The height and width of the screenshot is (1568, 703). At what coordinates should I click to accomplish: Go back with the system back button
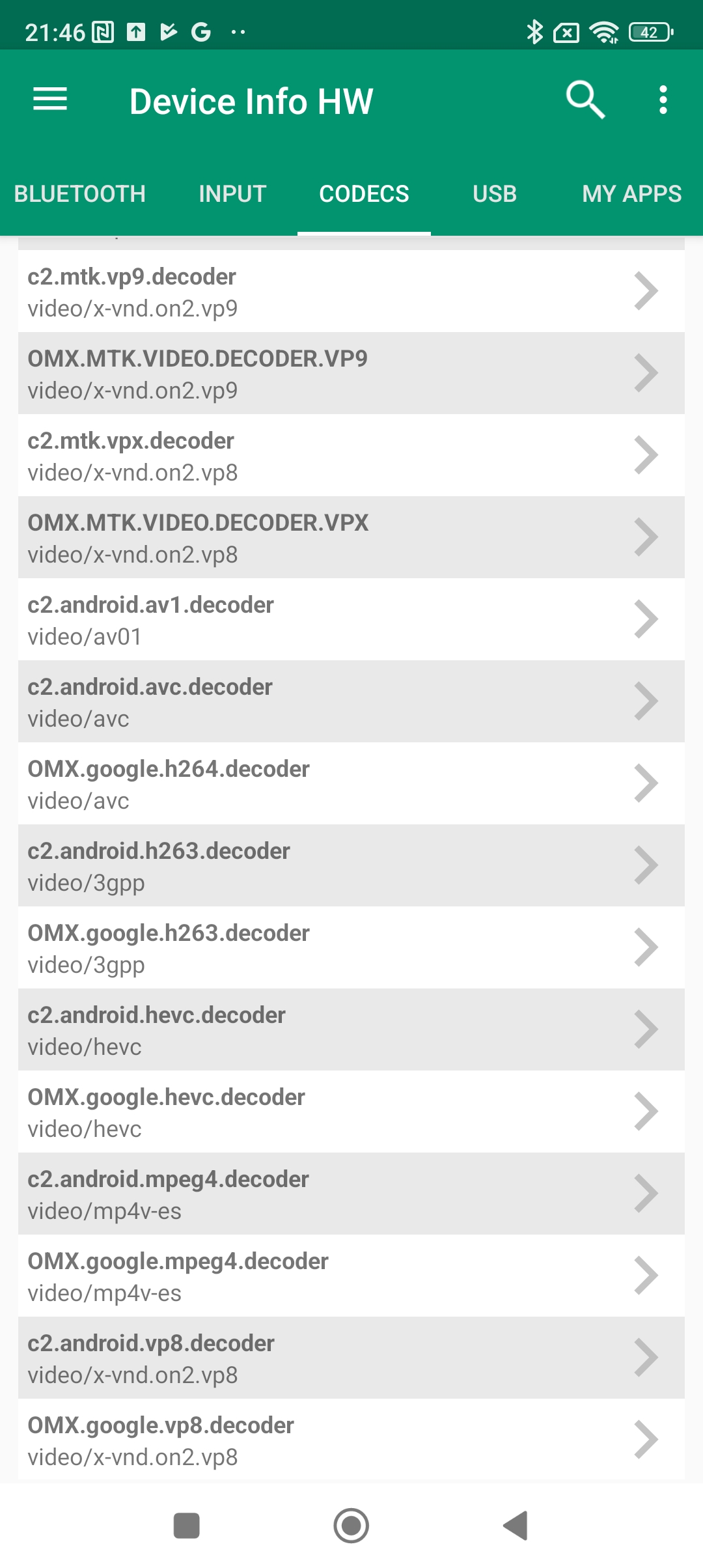point(516,1525)
